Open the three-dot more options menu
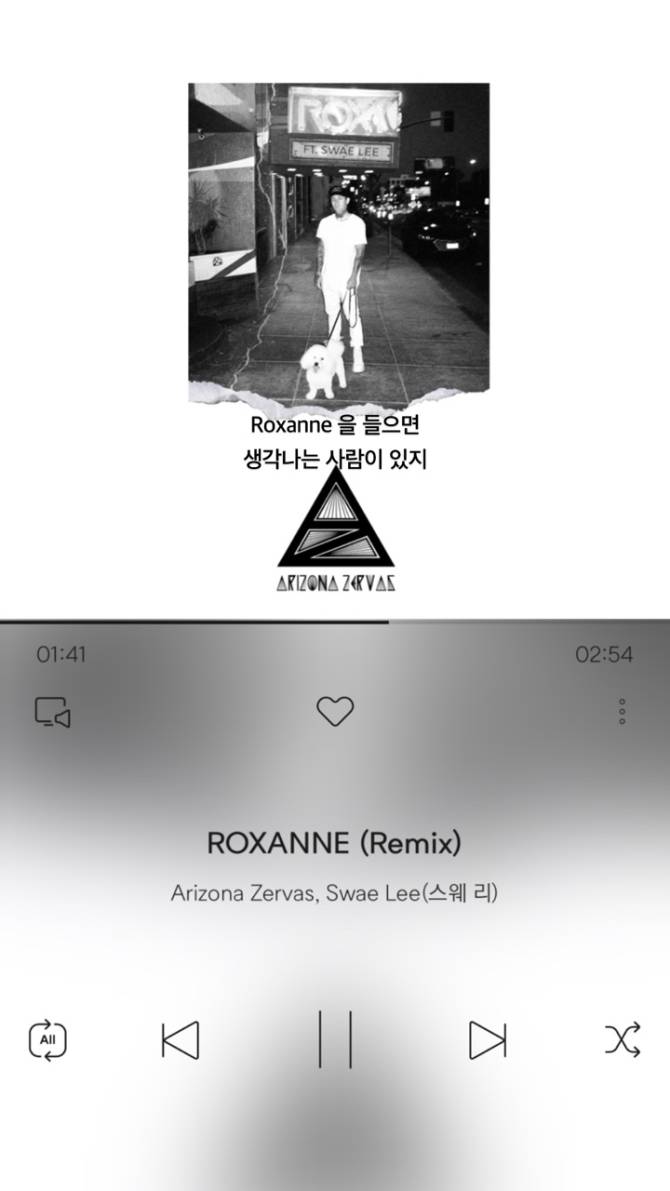The image size is (670, 1191). (622, 711)
